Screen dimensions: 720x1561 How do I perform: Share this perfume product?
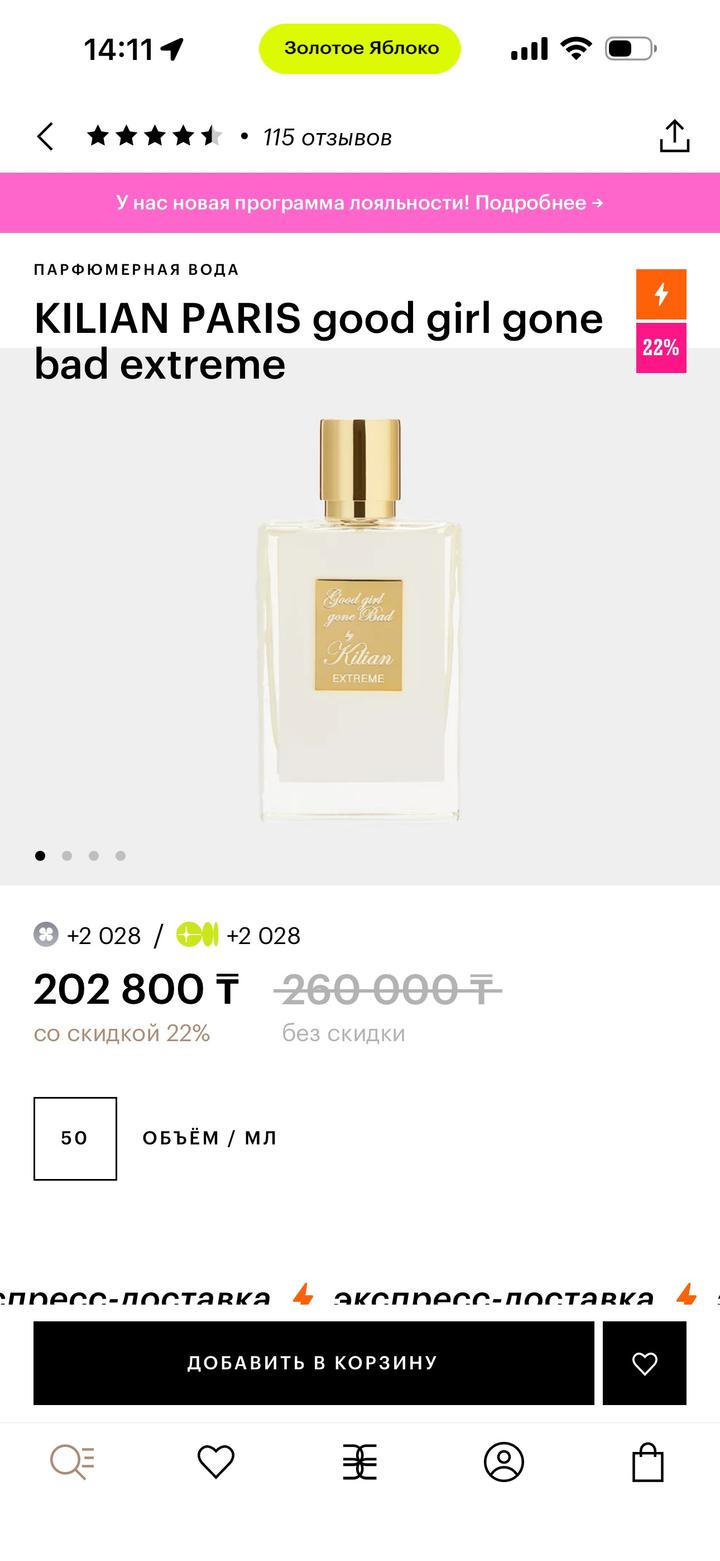(x=675, y=137)
